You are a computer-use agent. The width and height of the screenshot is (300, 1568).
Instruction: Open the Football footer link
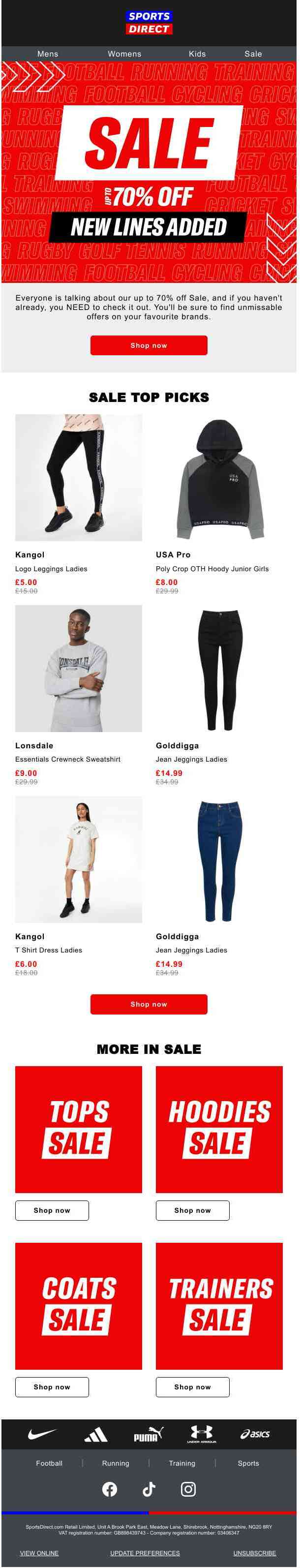[49, 1463]
